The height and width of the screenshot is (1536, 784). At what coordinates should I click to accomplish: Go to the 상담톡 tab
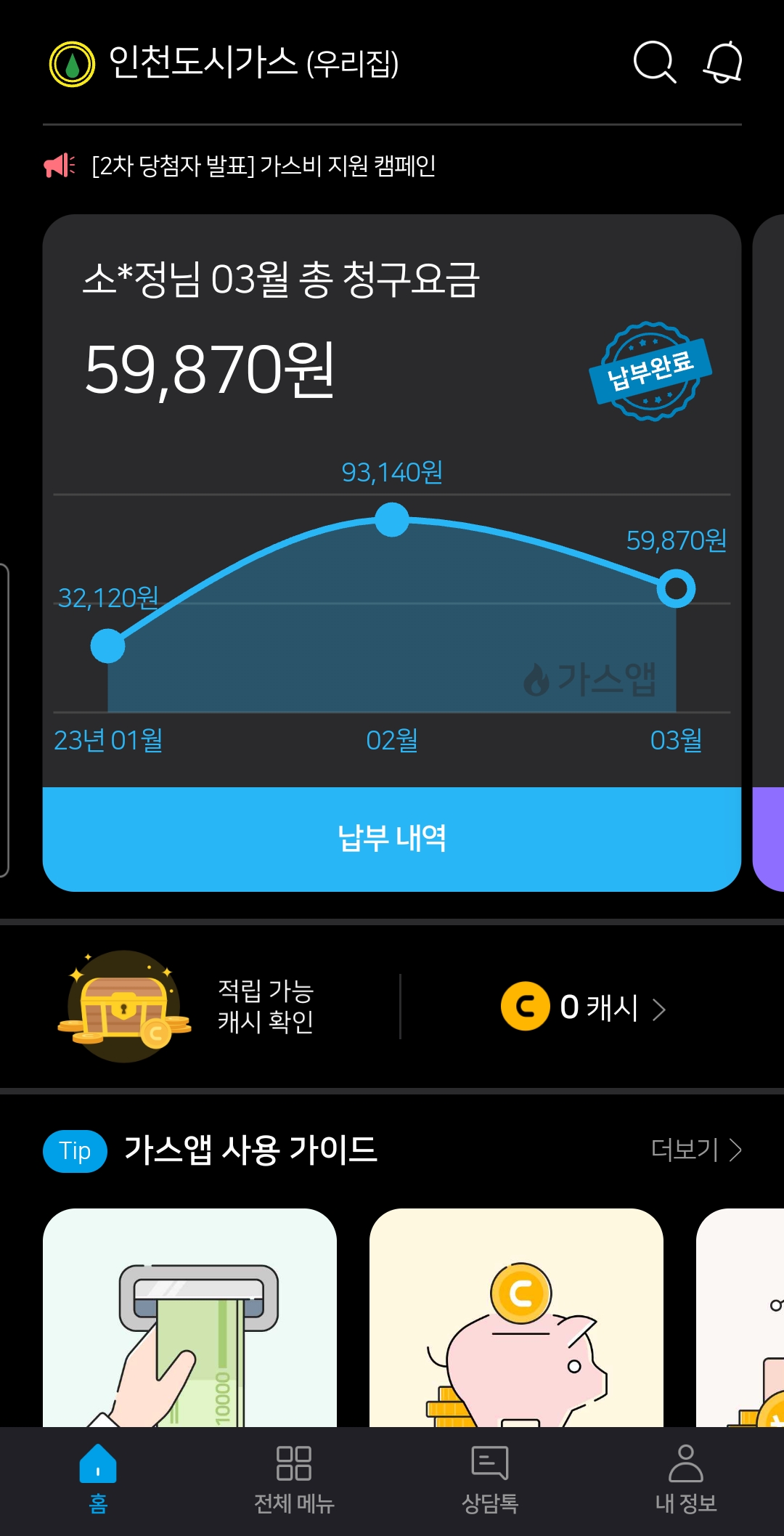(x=490, y=1478)
